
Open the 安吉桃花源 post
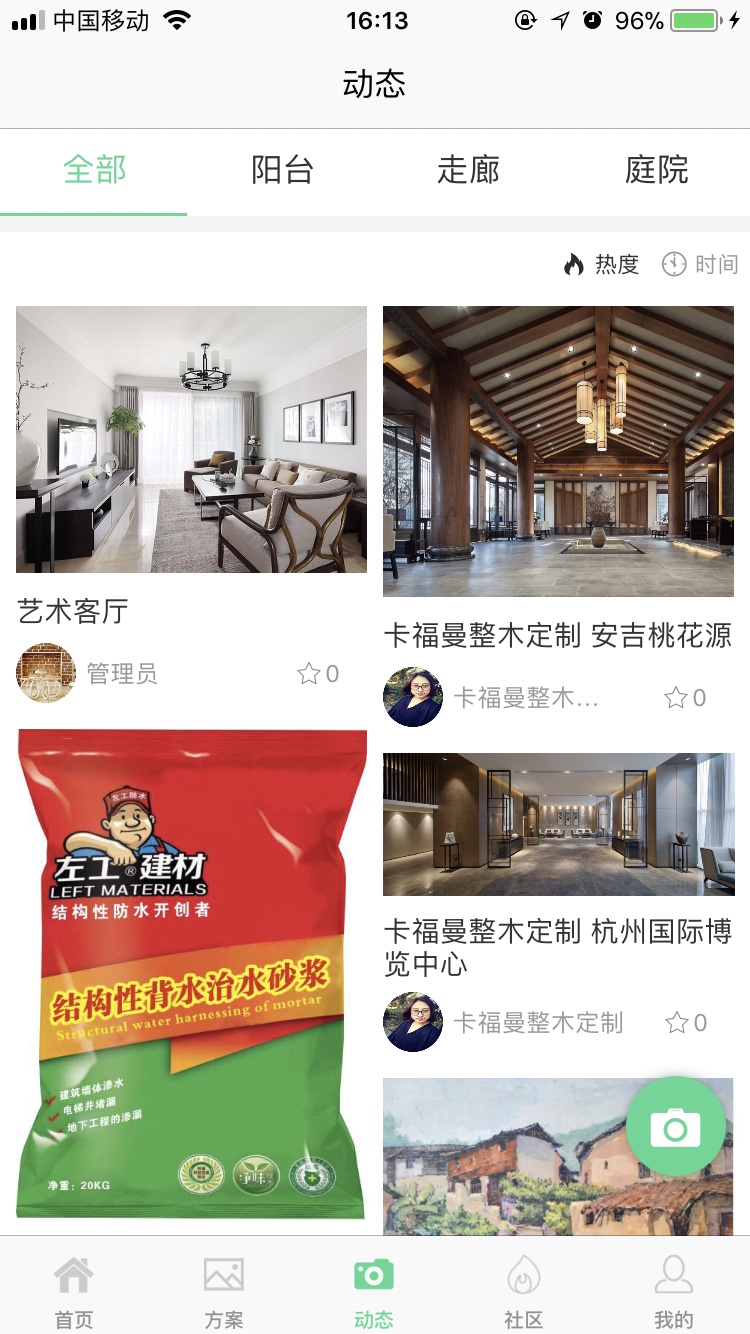coord(558,450)
